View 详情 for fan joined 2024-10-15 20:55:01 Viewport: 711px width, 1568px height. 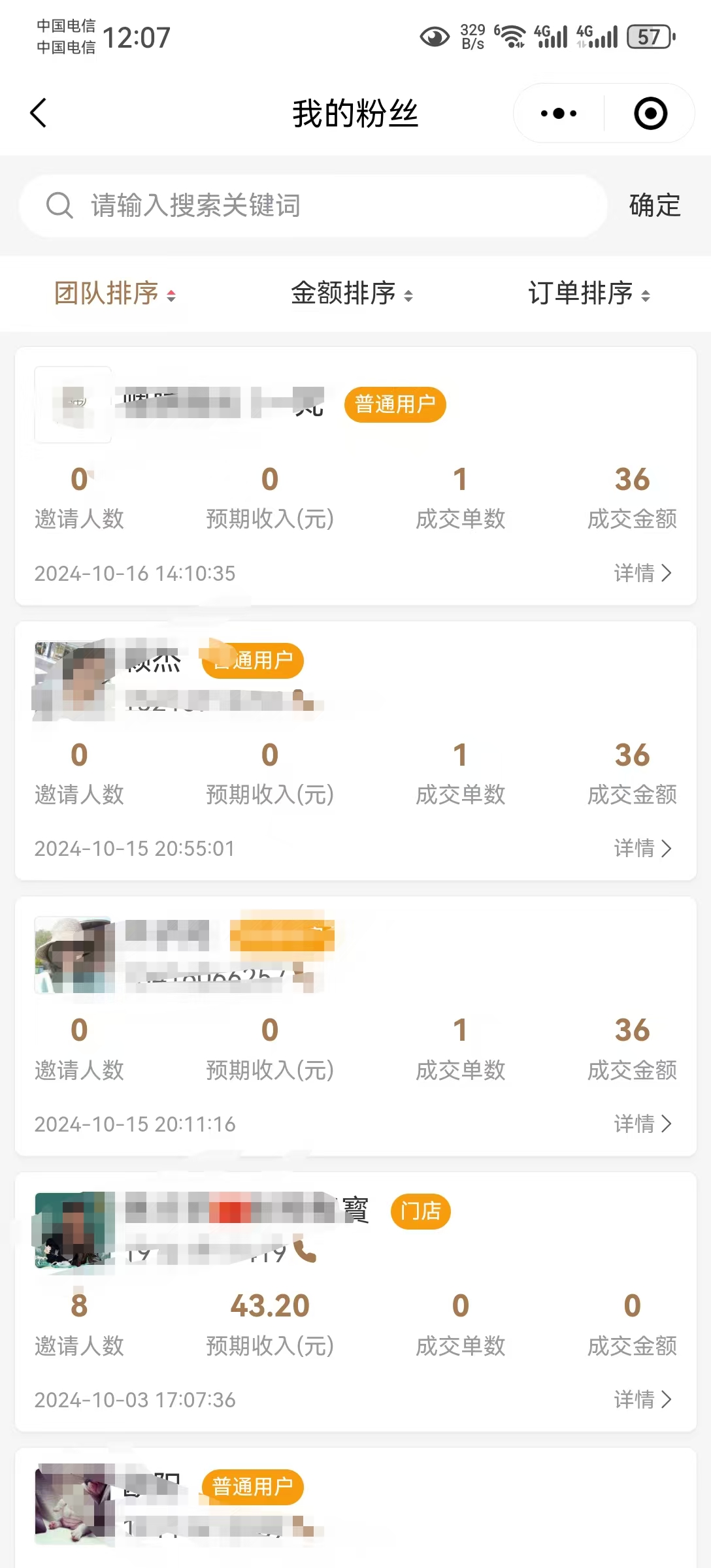pyautogui.click(x=642, y=848)
